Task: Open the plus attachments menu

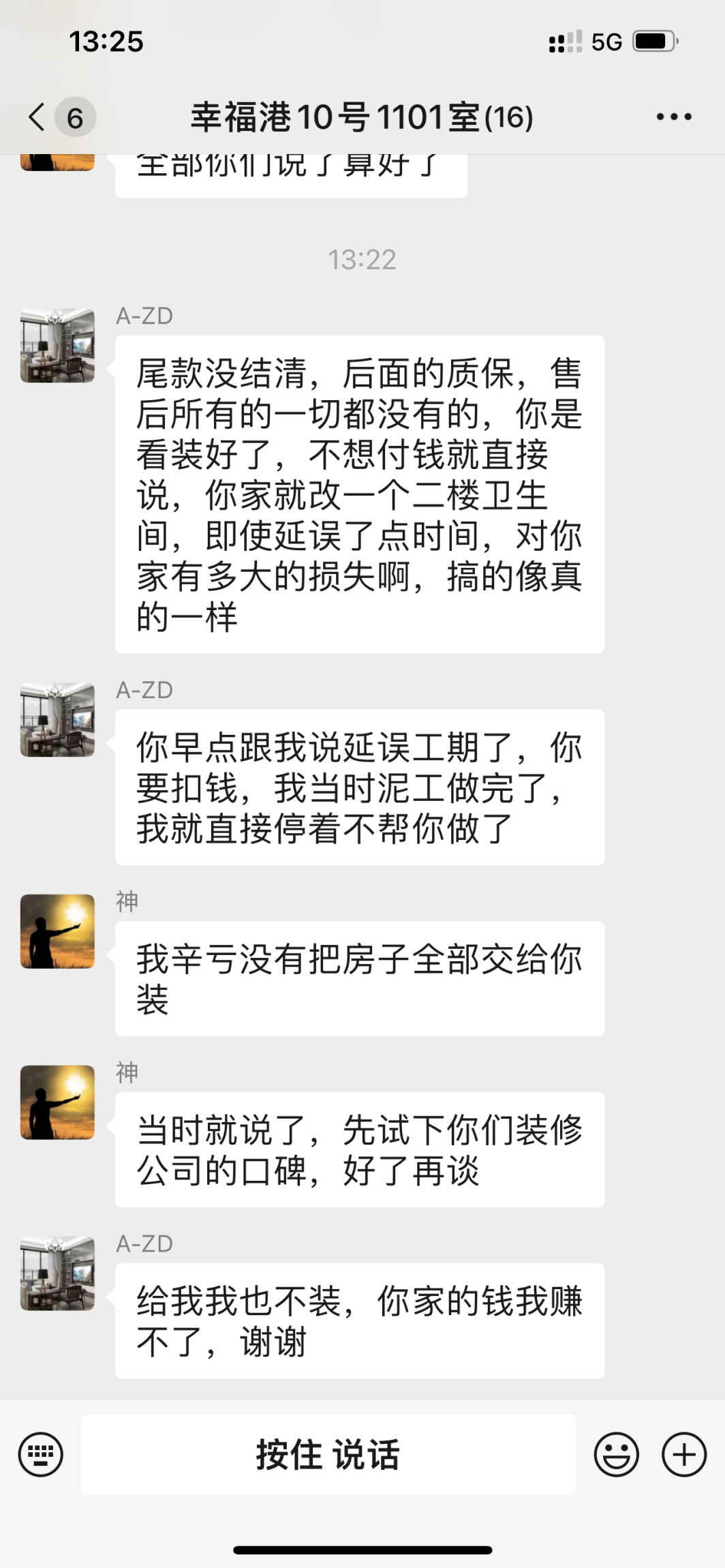Action: pyautogui.click(x=684, y=1455)
